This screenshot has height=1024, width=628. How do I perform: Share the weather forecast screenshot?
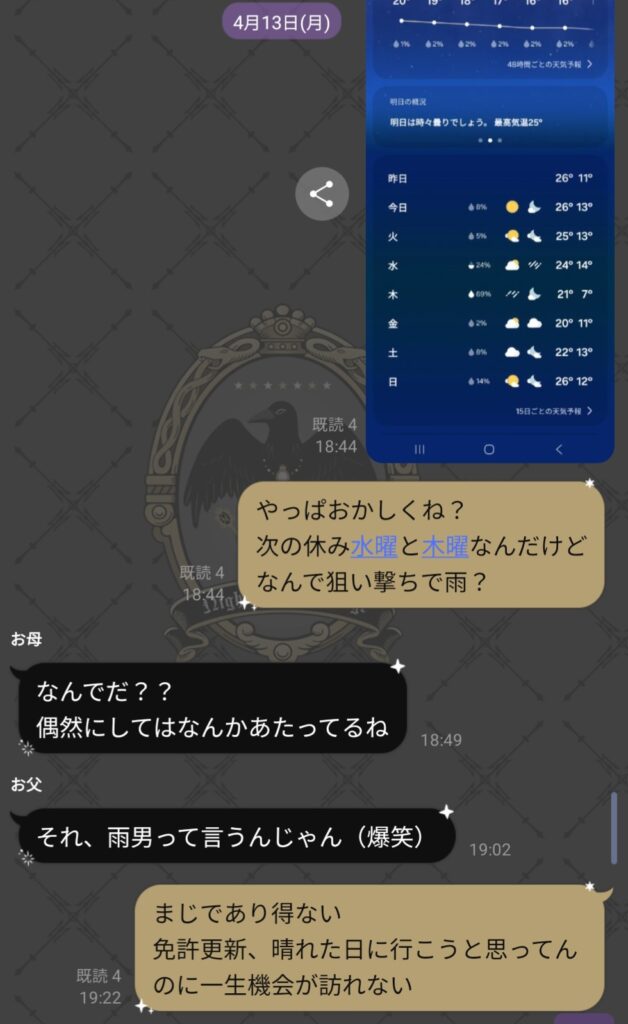coord(321,194)
